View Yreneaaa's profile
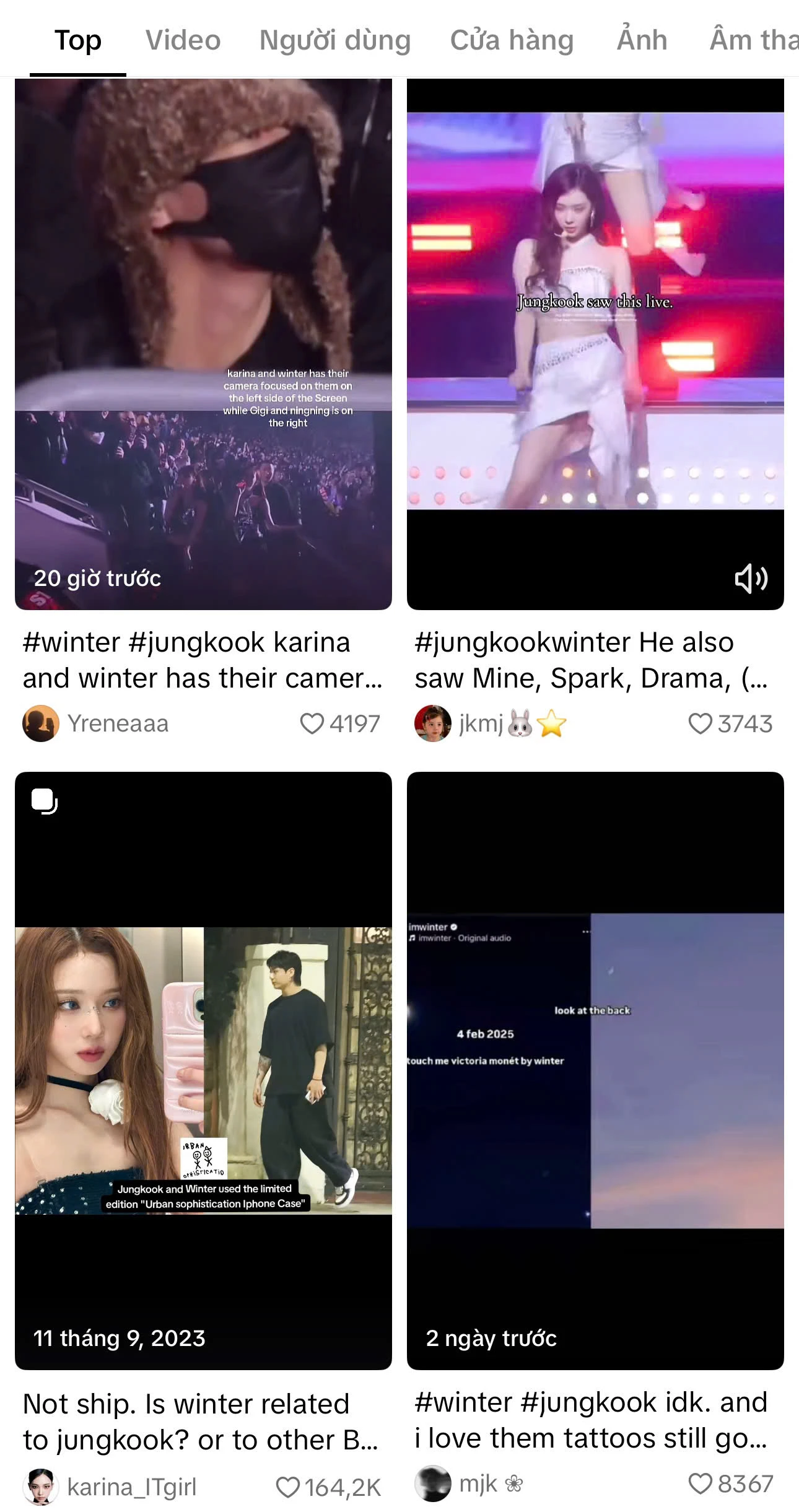Screen dimensions: 799x1512 click(96, 723)
